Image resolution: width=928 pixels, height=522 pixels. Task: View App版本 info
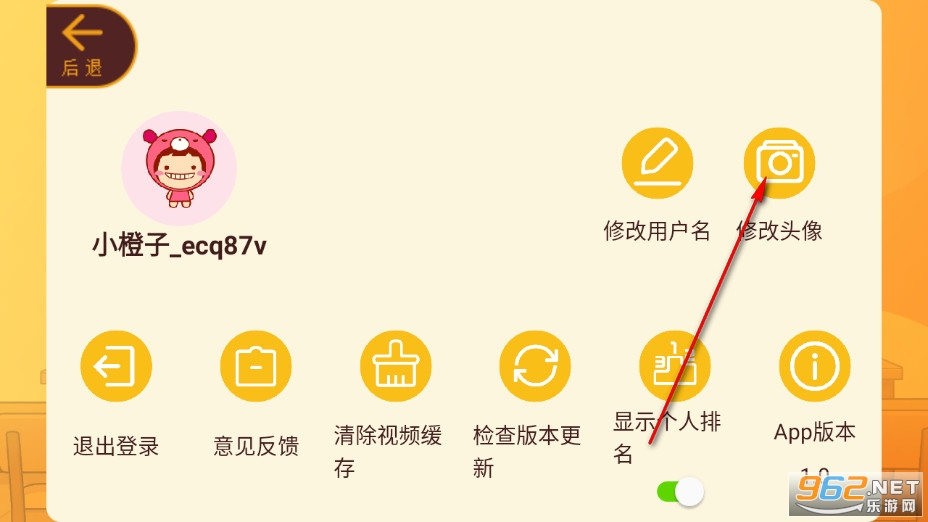[814, 367]
